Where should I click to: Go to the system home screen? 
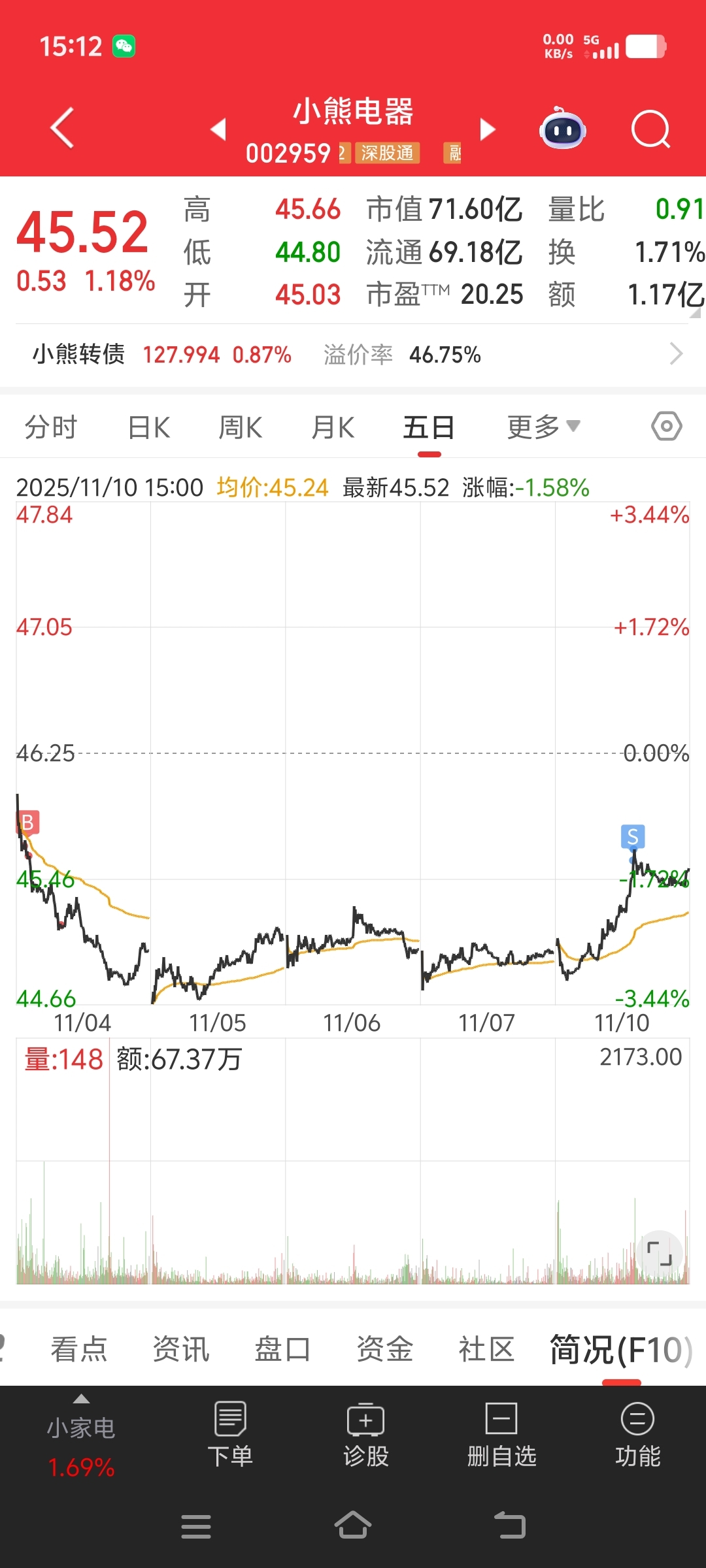[353, 1526]
